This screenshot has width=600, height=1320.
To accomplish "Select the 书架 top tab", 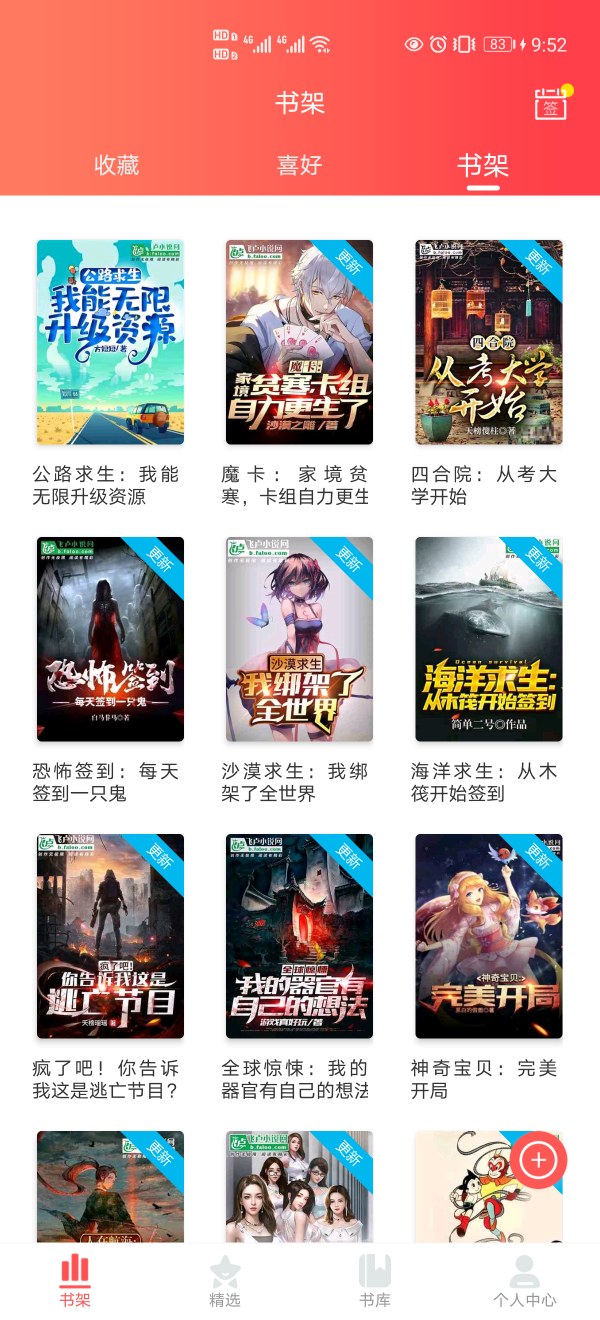I will tap(483, 165).
